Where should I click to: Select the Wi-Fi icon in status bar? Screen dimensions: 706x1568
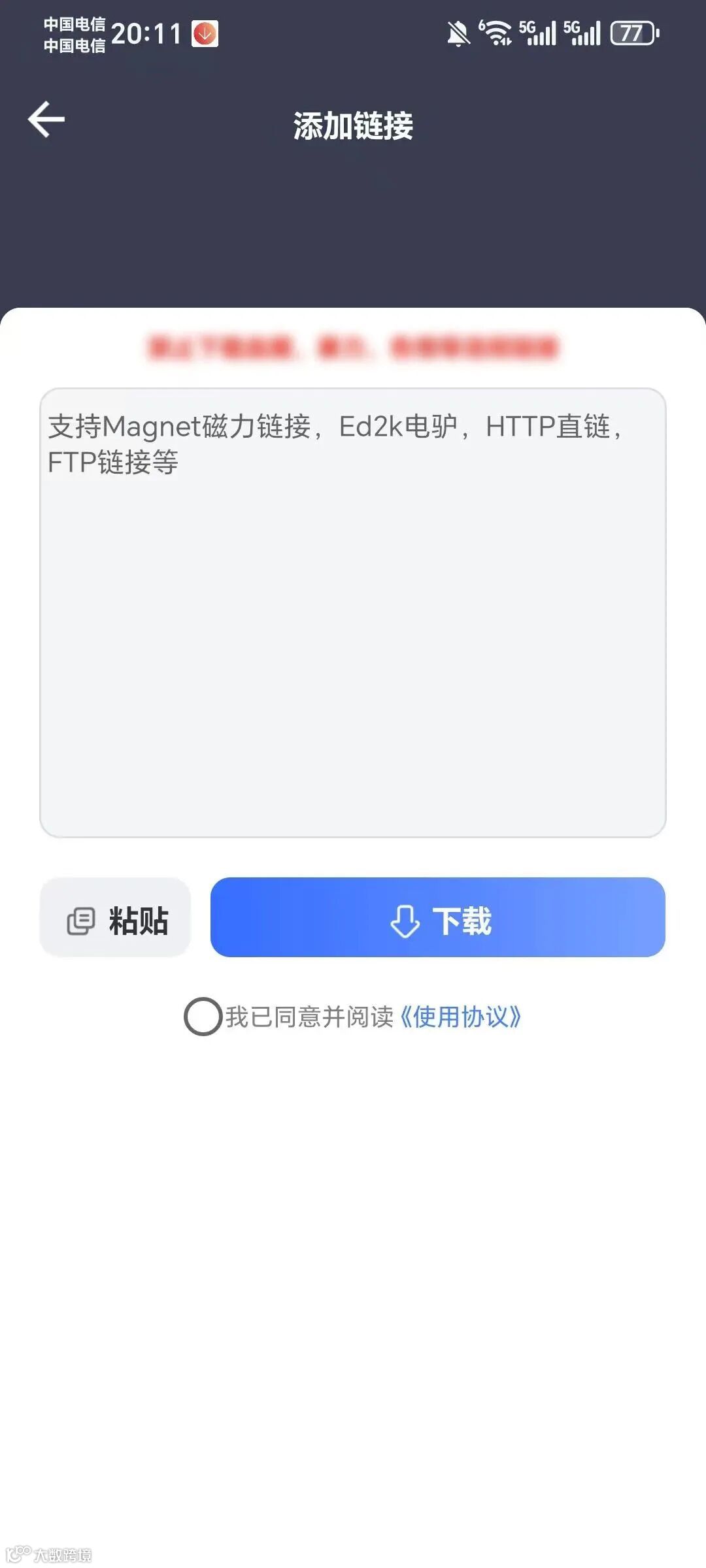[x=498, y=35]
